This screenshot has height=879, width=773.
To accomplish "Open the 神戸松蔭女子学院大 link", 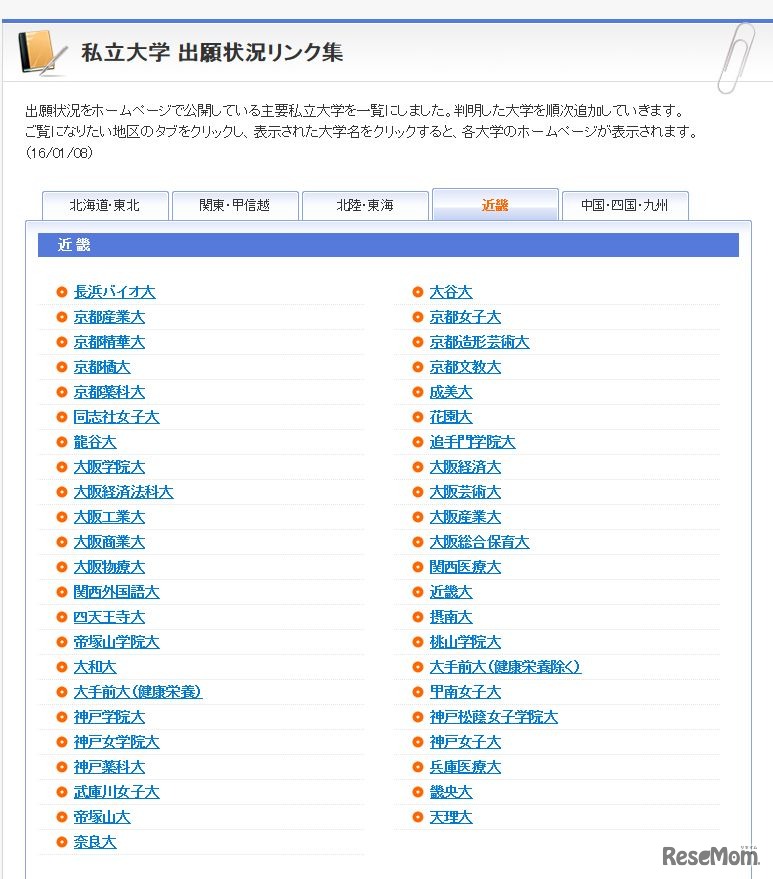I will tap(493, 717).
